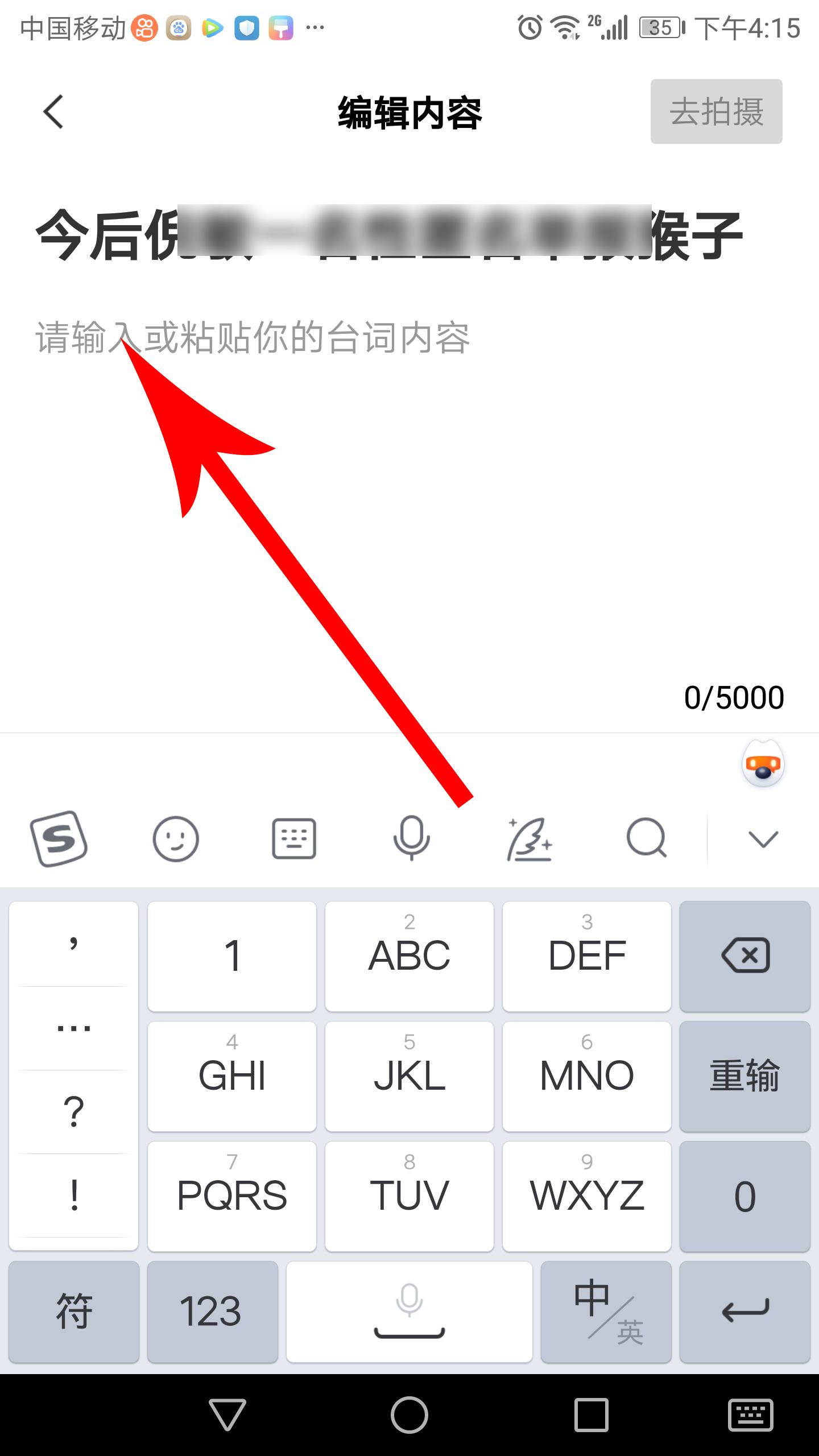Image resolution: width=819 pixels, height=1456 pixels.
Task: Open the AI writing feather tool
Action: 529,839
